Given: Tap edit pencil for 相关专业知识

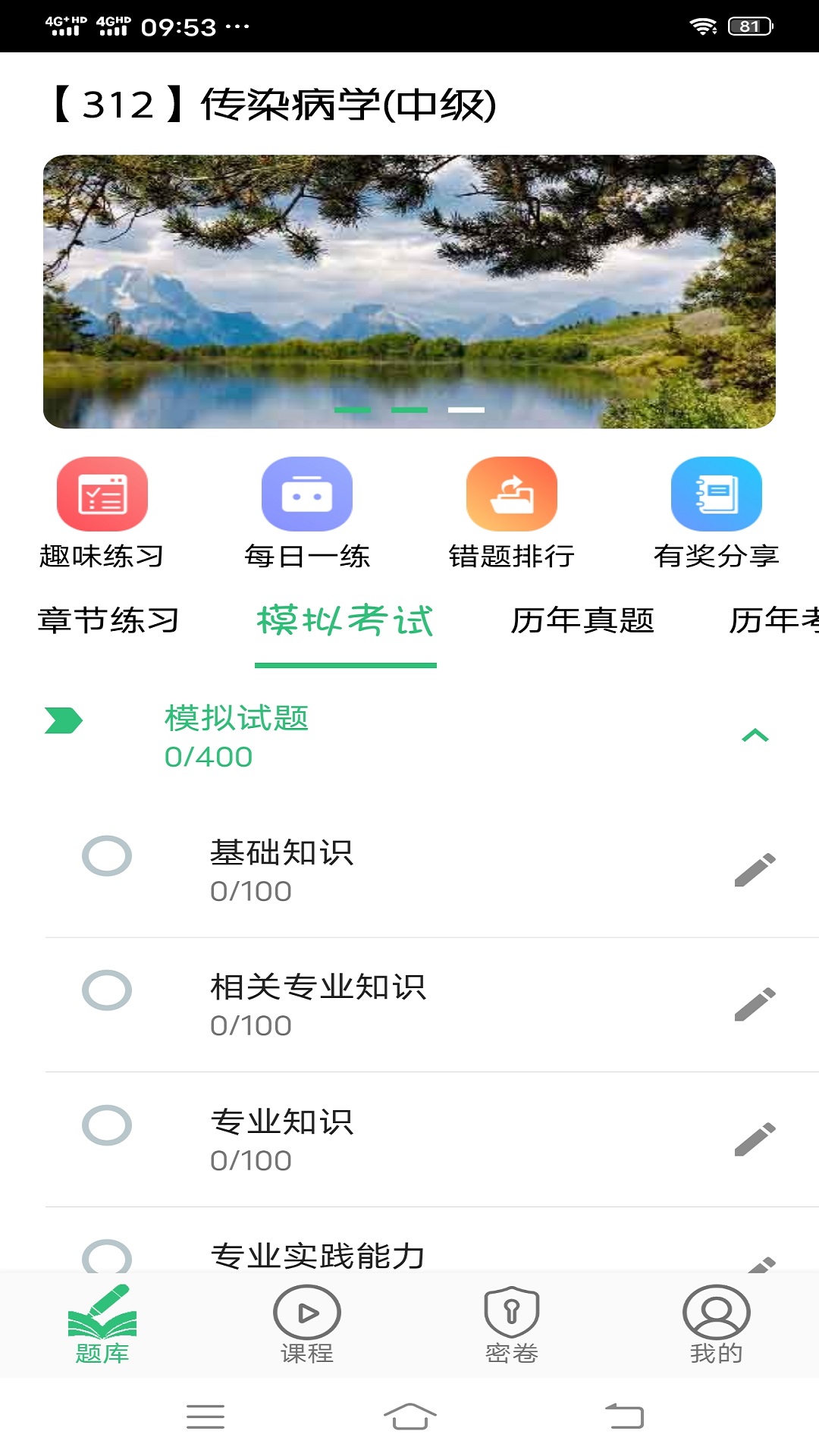Looking at the screenshot, I should tap(755, 1005).
